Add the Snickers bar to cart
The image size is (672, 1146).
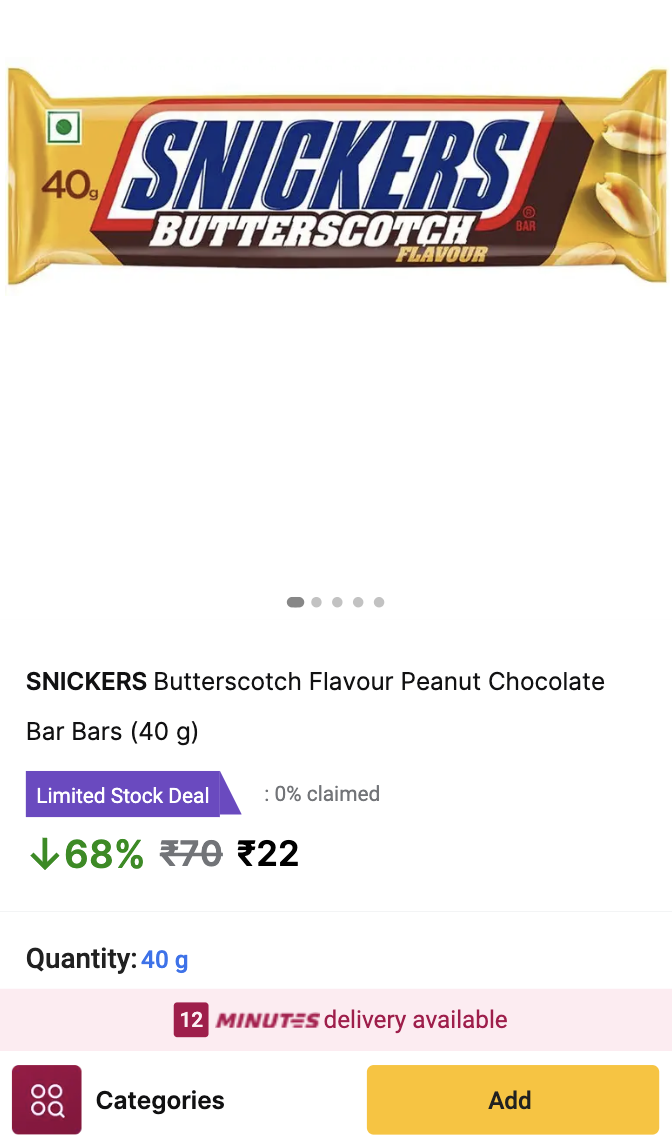(x=513, y=1099)
